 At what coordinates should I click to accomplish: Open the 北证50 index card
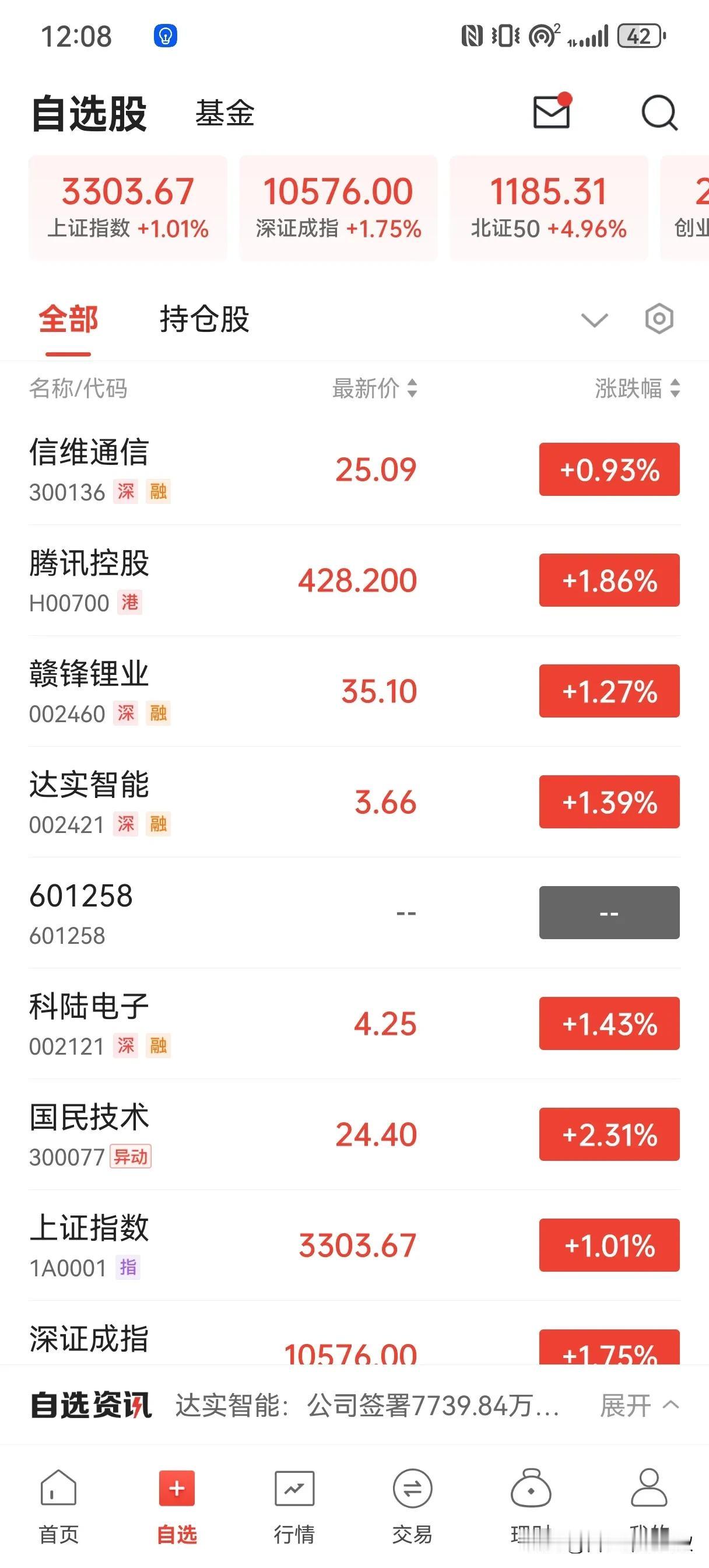[x=549, y=208]
